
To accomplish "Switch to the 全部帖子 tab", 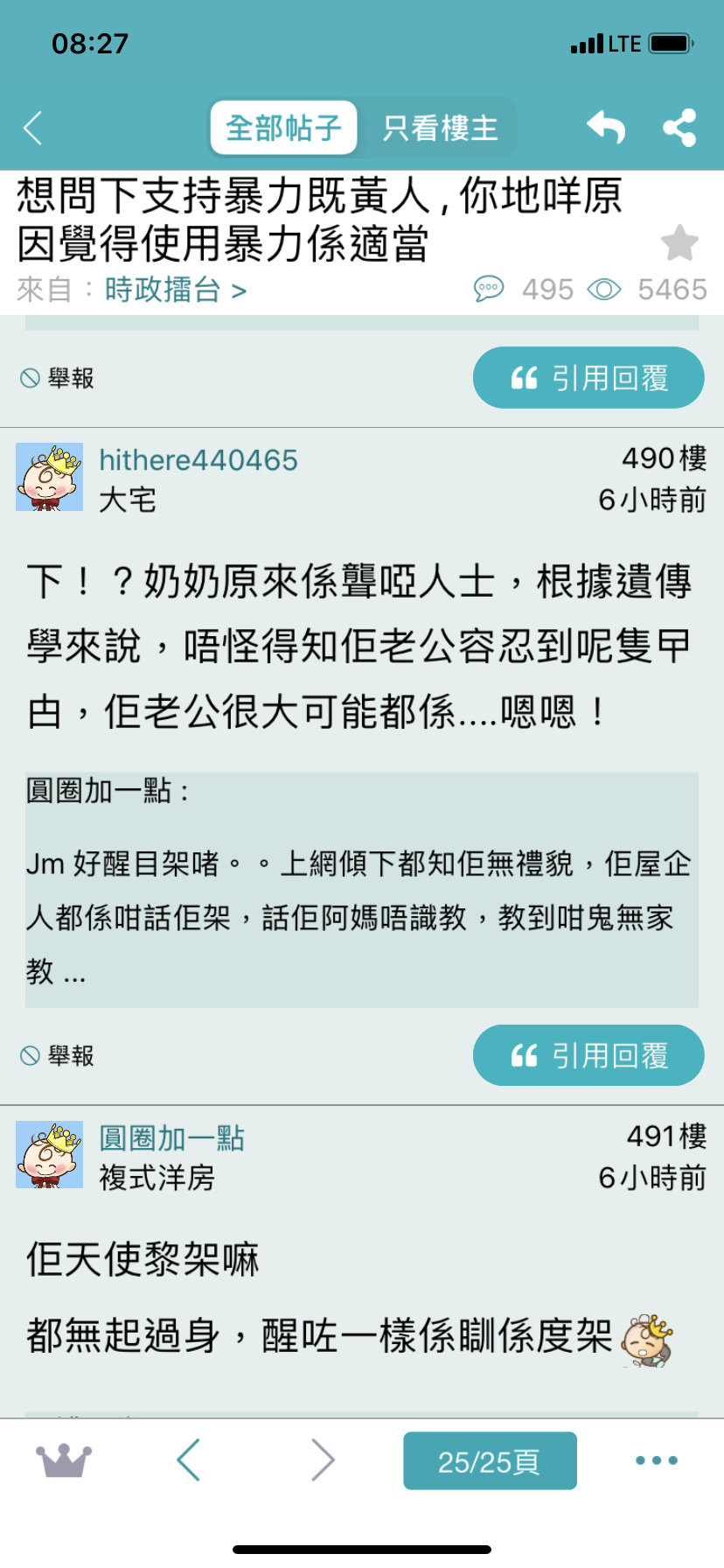I will (x=283, y=128).
